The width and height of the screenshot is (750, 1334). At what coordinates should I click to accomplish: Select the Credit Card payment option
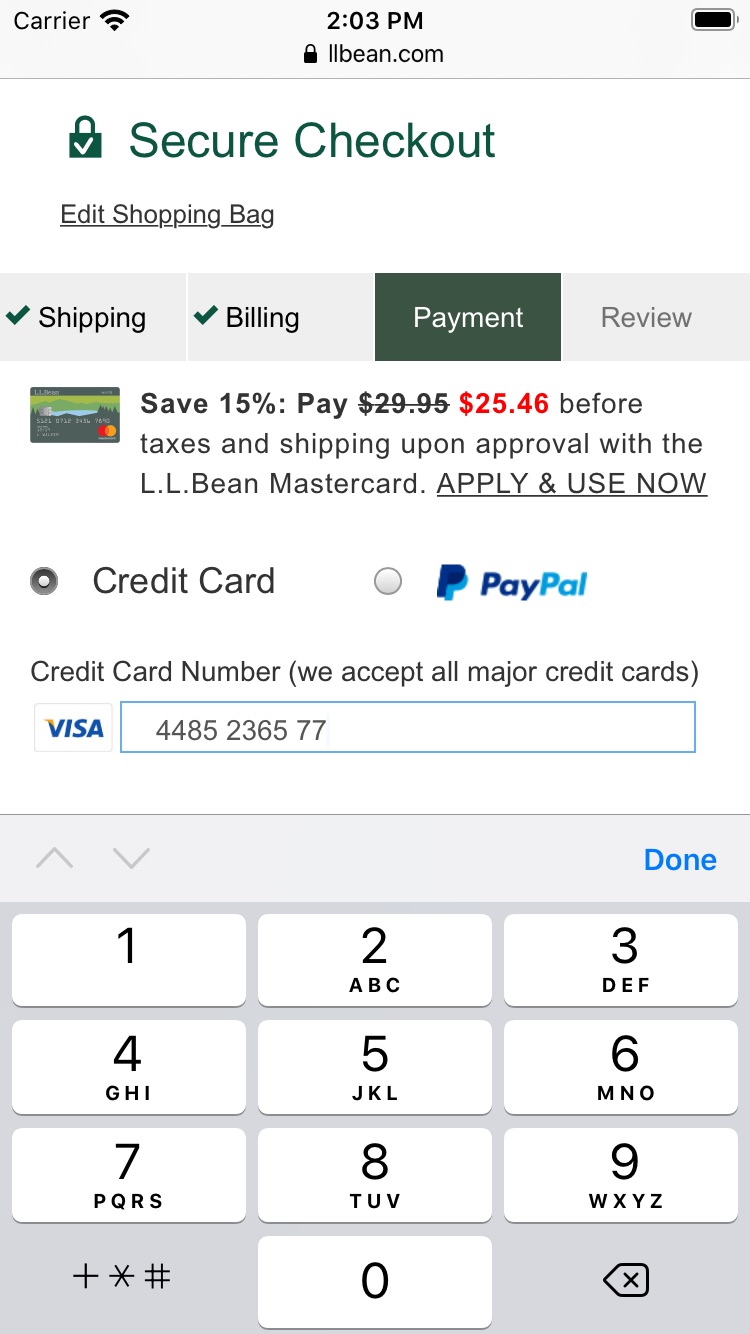[x=45, y=581]
